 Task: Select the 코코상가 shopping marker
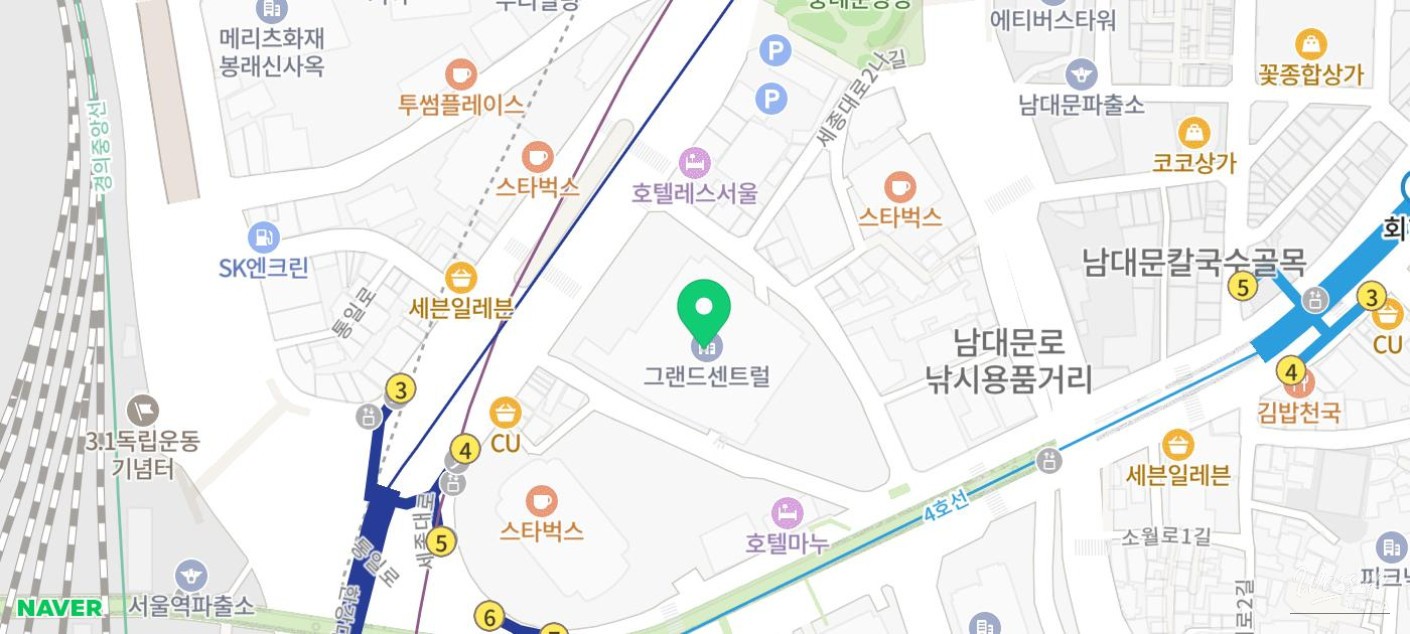[x=1194, y=133]
